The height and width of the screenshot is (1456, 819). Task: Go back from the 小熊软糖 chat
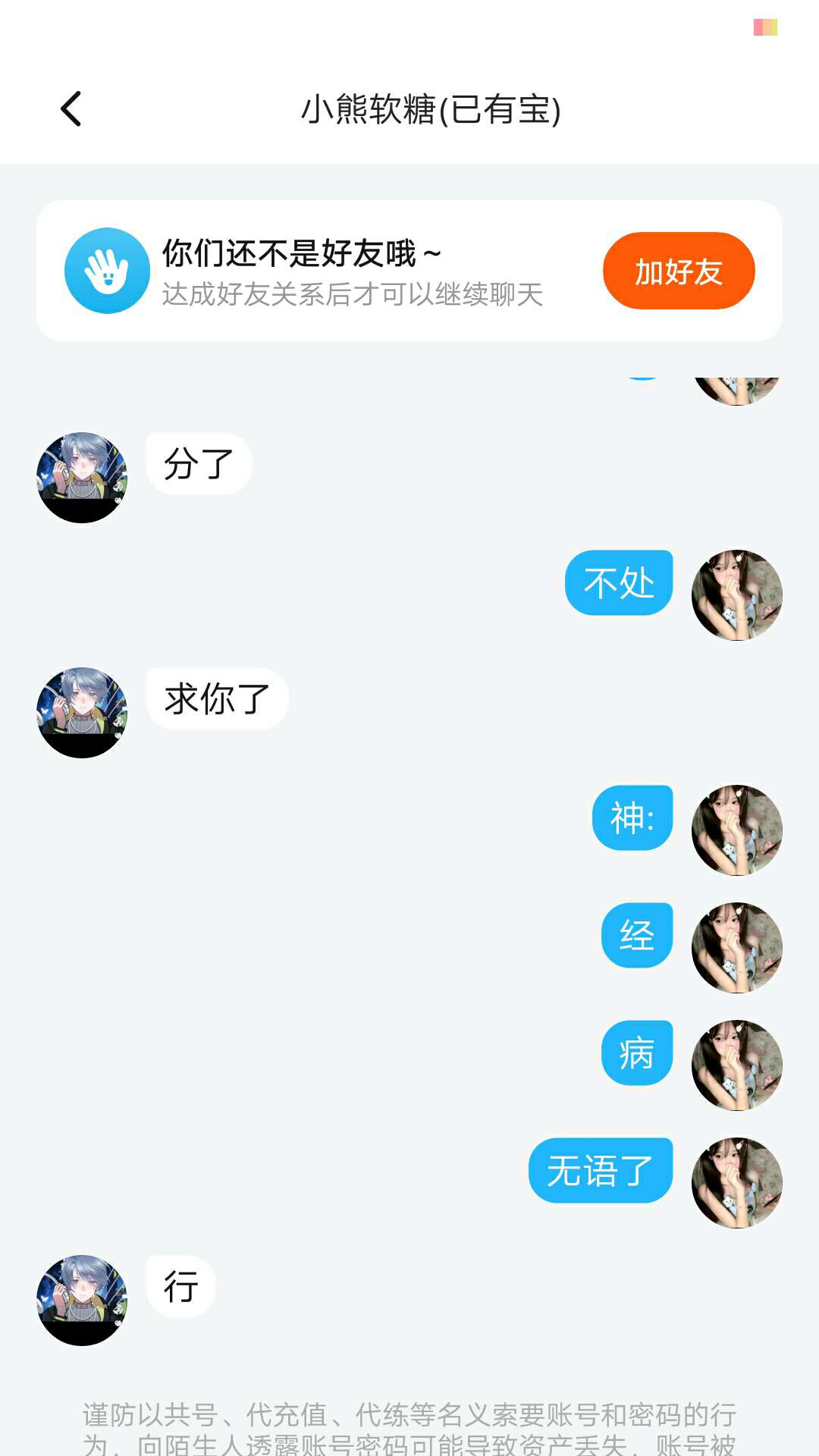click(71, 109)
